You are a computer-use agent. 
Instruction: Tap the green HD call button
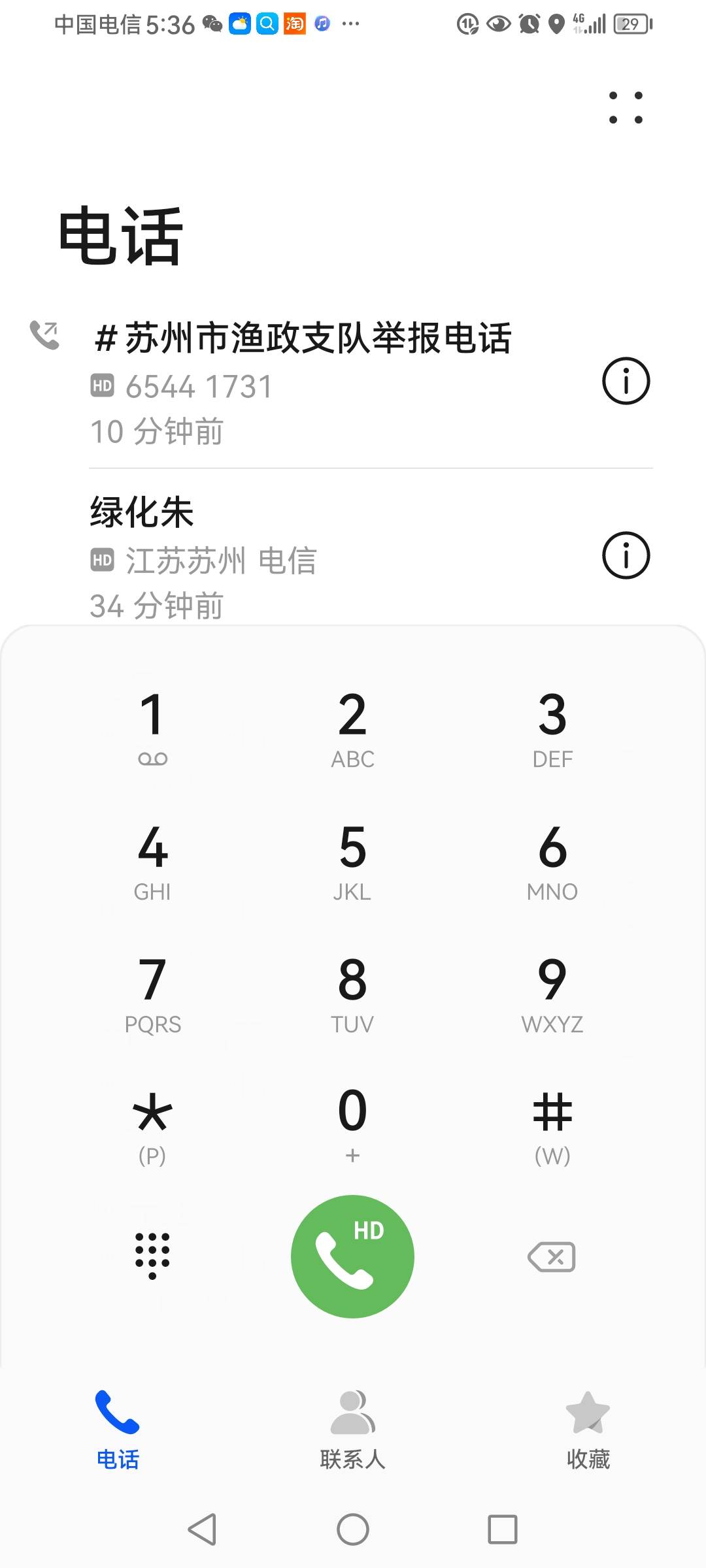352,1256
